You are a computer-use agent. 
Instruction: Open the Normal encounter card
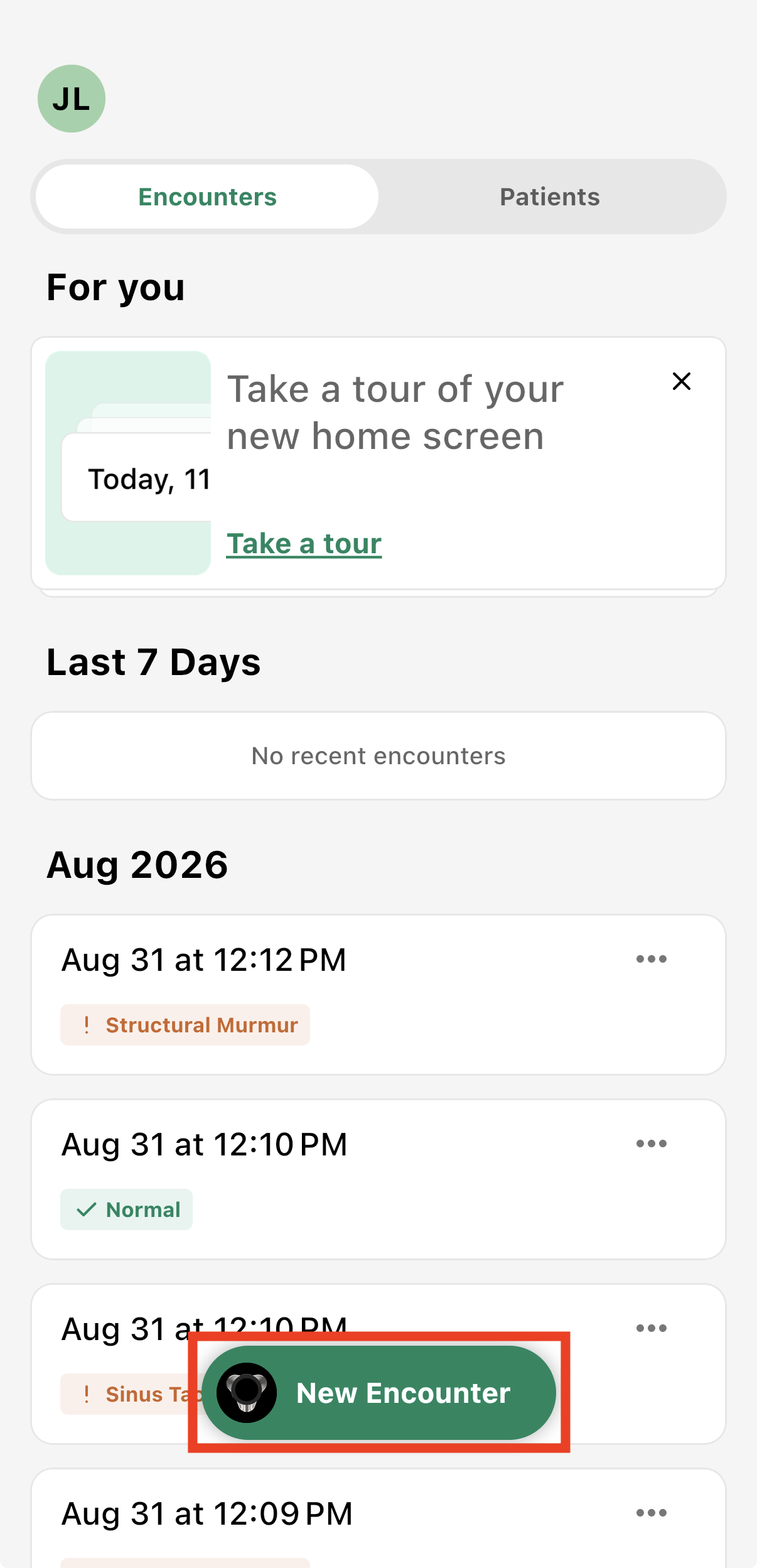378,1179
